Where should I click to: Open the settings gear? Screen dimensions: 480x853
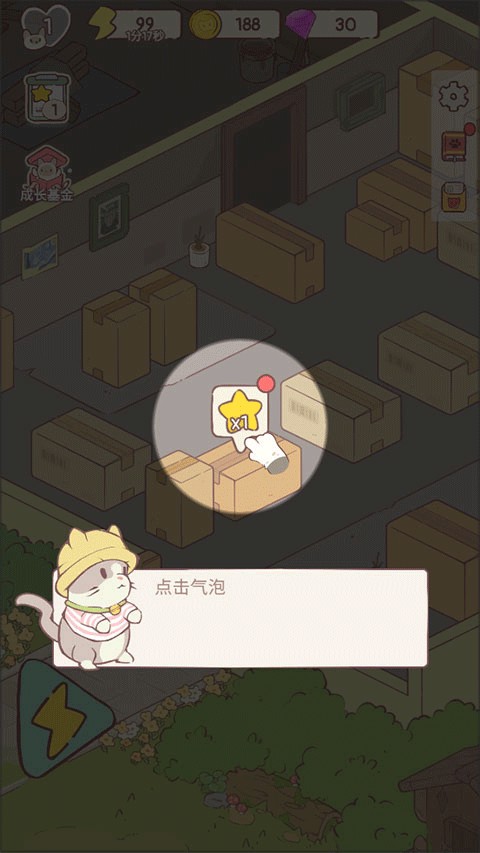click(x=453, y=98)
